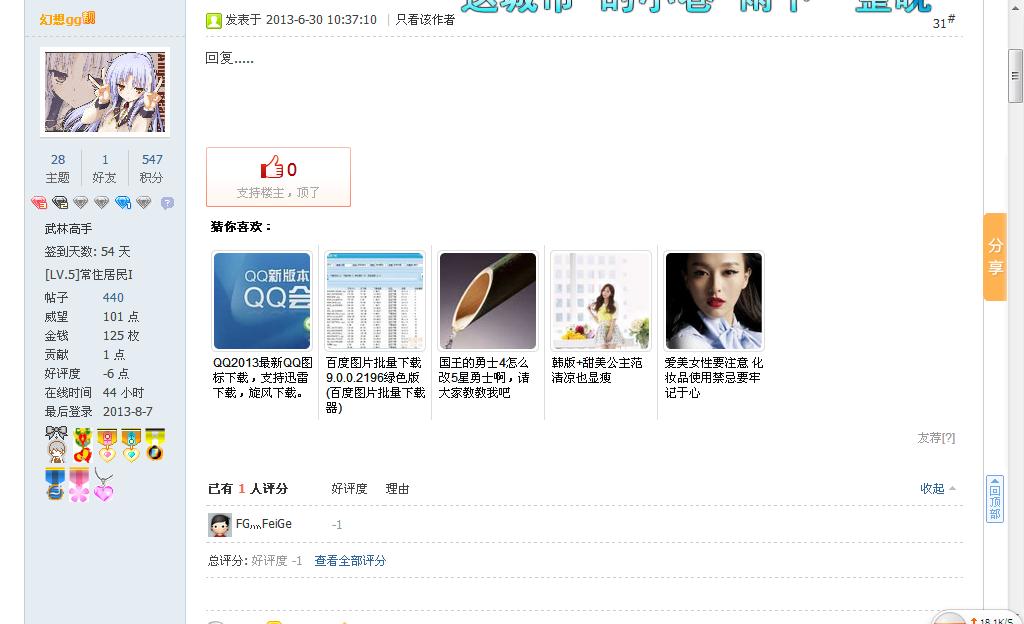Image resolution: width=1024 pixels, height=624 pixels.
Task: Open the 分享 share side tab
Action: pos(995,257)
